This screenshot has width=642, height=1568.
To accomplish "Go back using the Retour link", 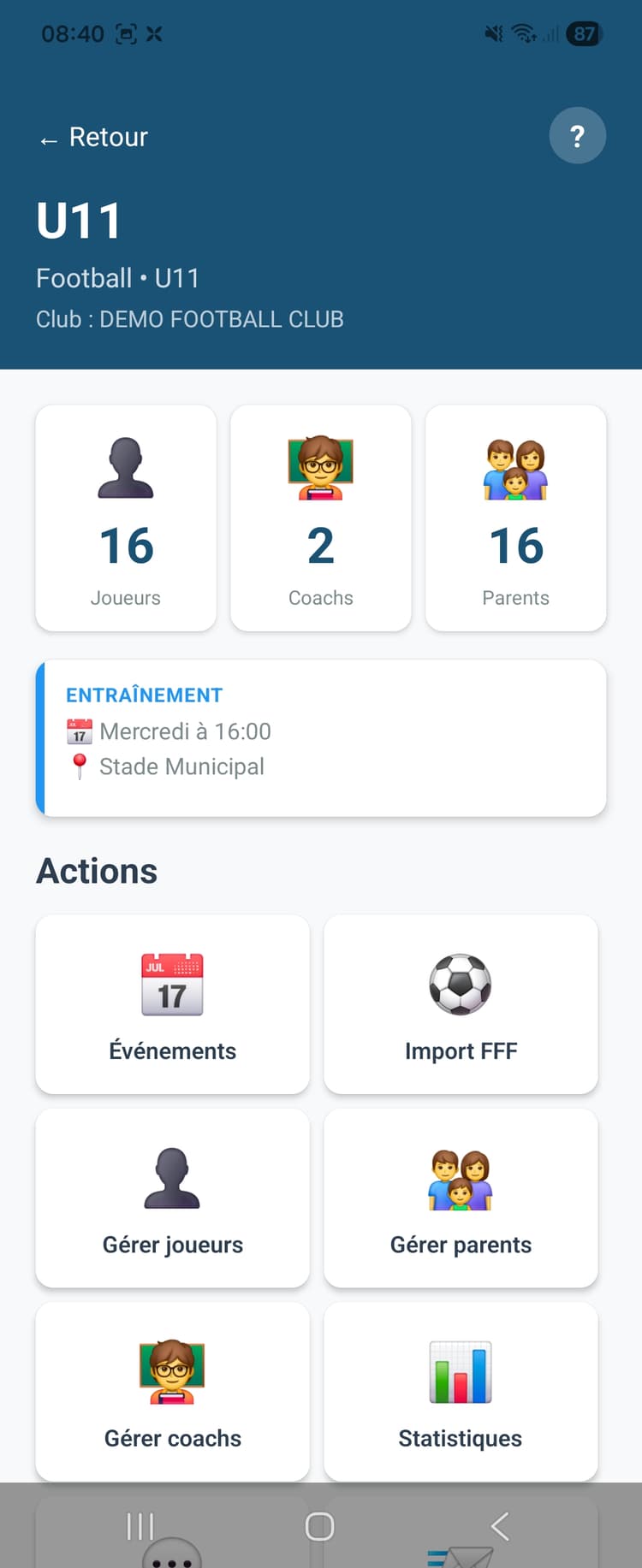I will [x=92, y=137].
